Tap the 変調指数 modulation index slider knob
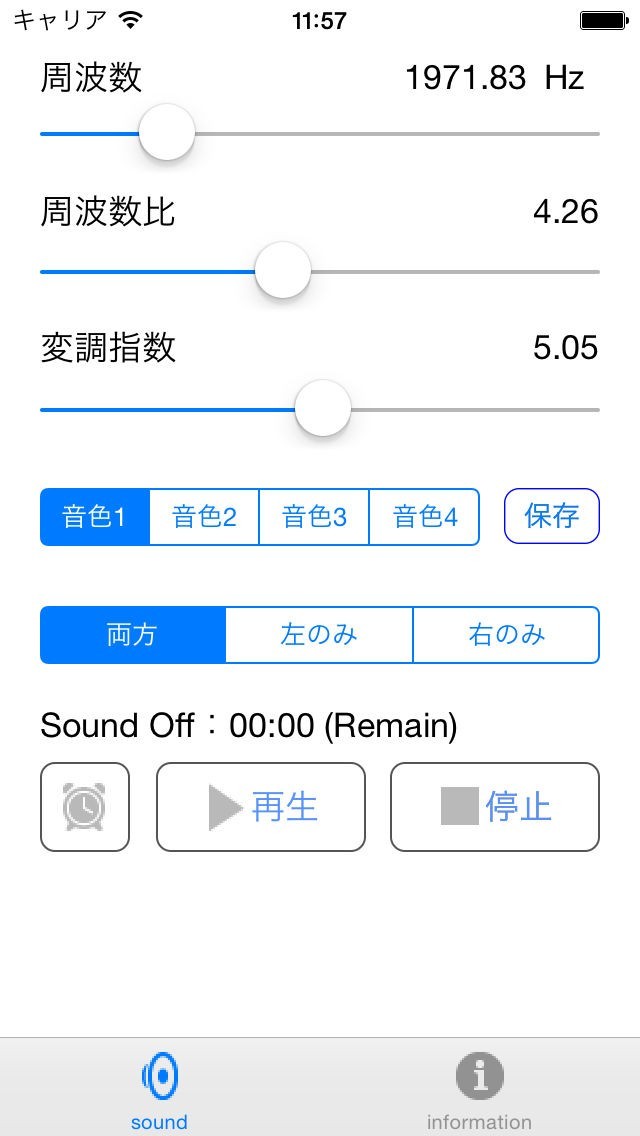 coord(323,409)
